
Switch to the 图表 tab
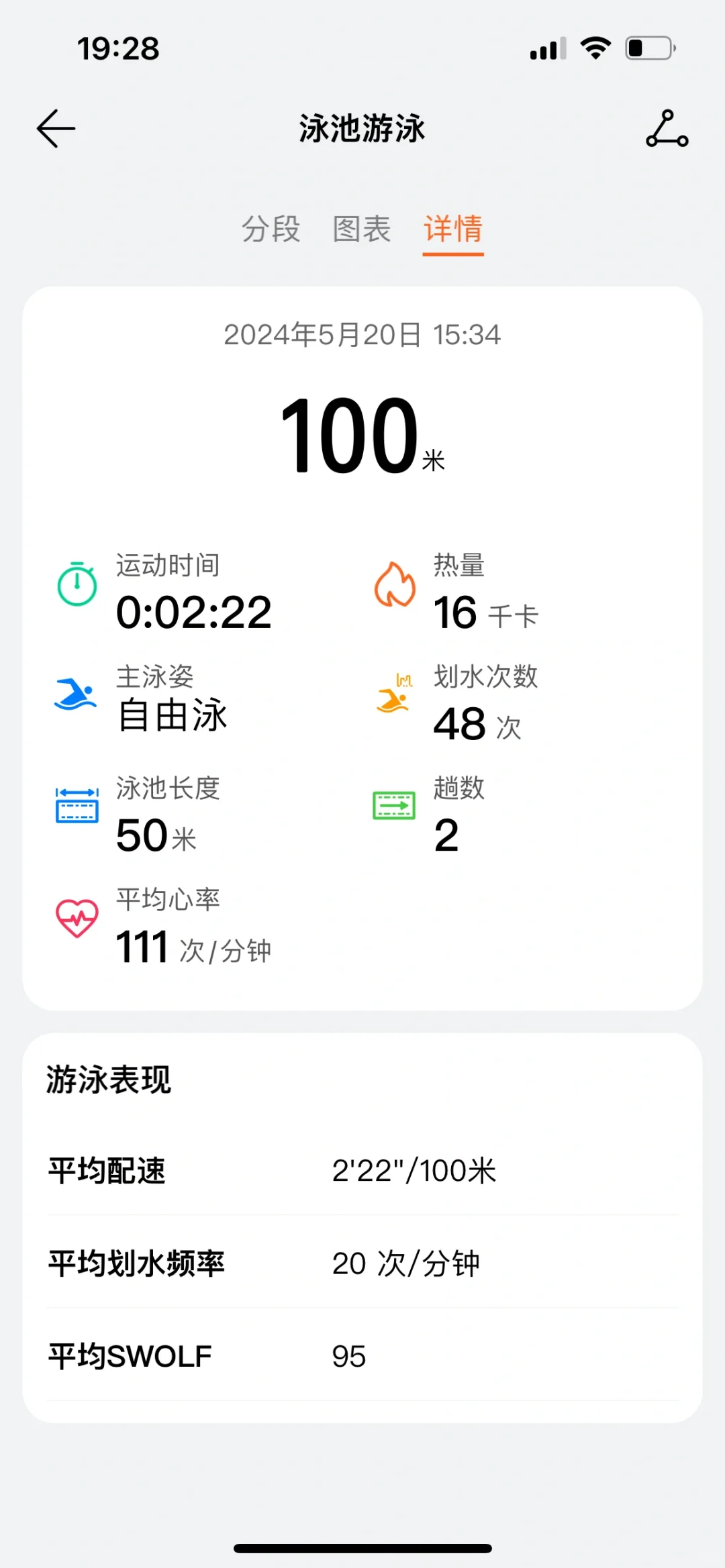(x=362, y=229)
